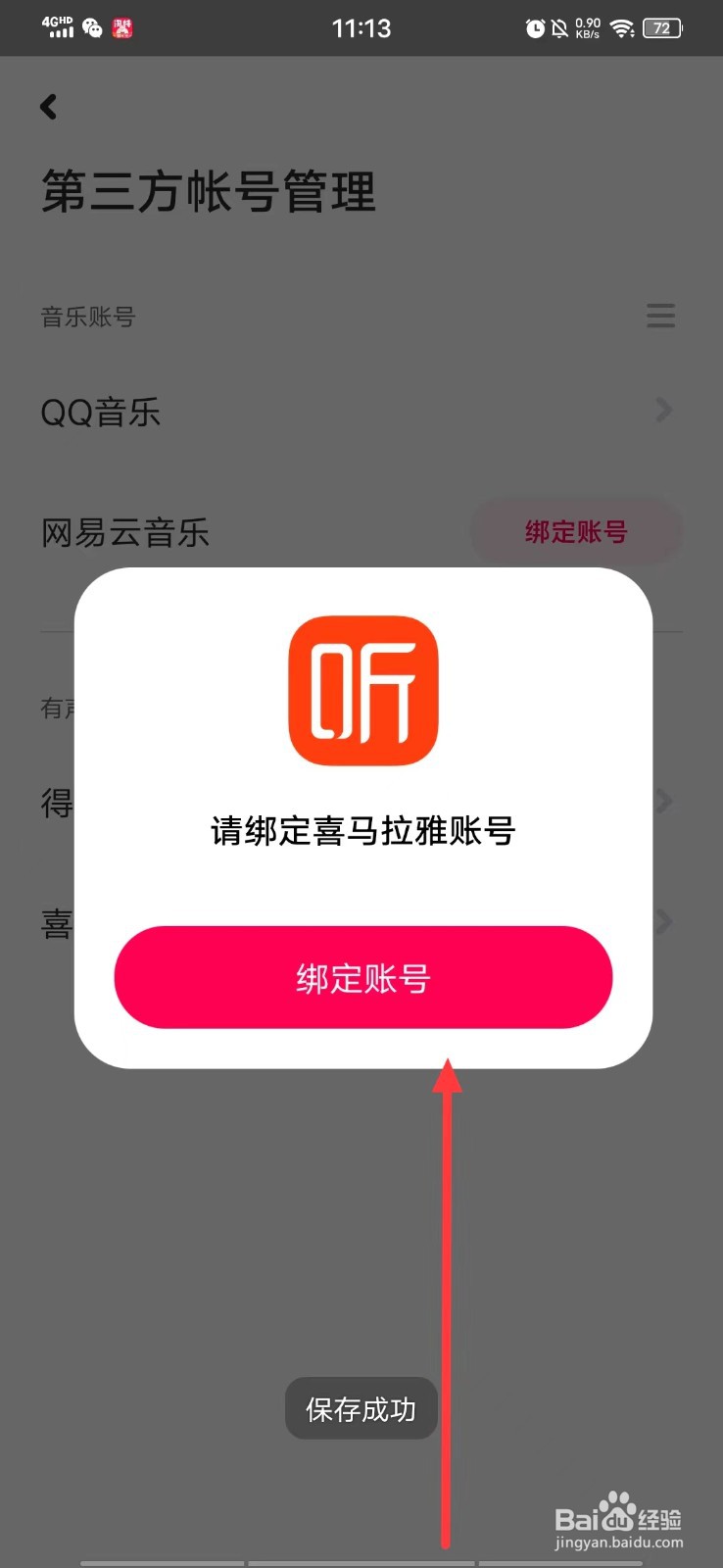This screenshot has width=723, height=1568.
Task: Tap the Wi-Fi icon in the status bar
Action: tap(623, 28)
